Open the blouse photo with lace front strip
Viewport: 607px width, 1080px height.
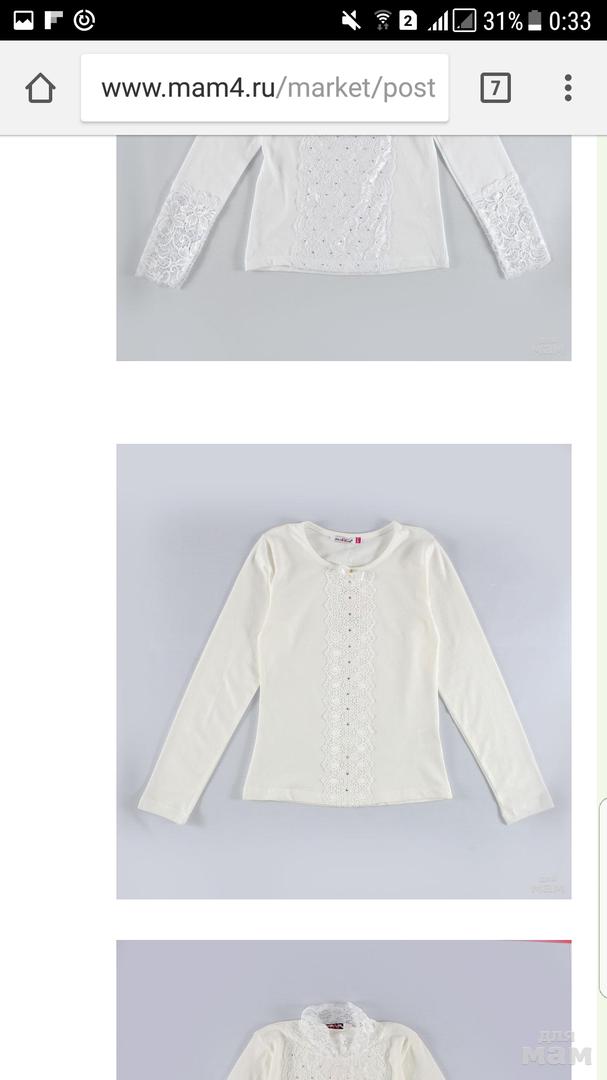(343, 671)
